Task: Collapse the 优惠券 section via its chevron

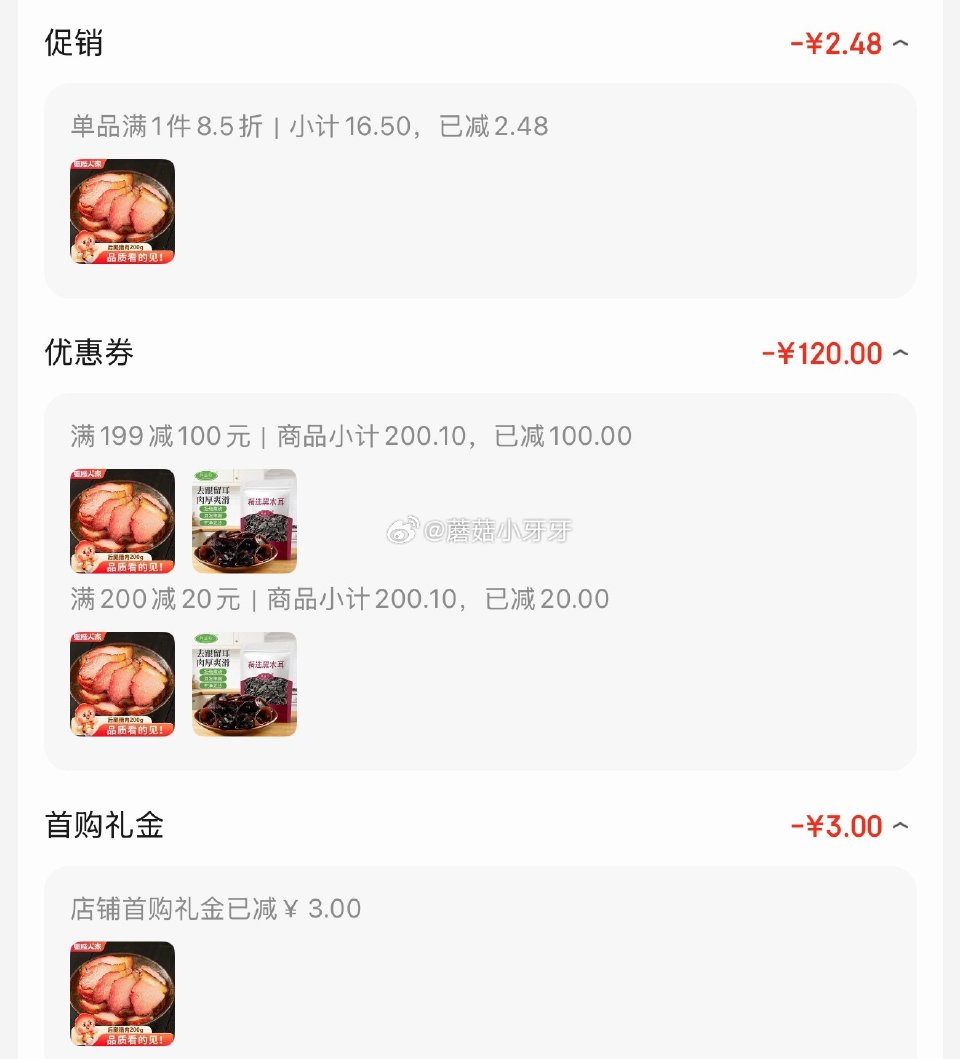Action: [902, 353]
